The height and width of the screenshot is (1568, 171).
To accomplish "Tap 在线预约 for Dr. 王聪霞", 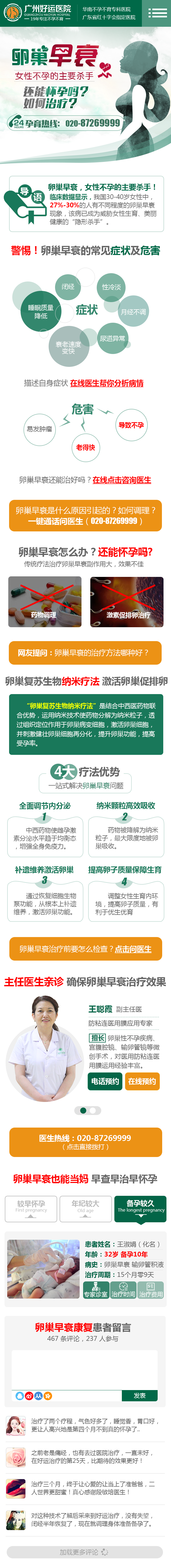I will click(x=142, y=1081).
